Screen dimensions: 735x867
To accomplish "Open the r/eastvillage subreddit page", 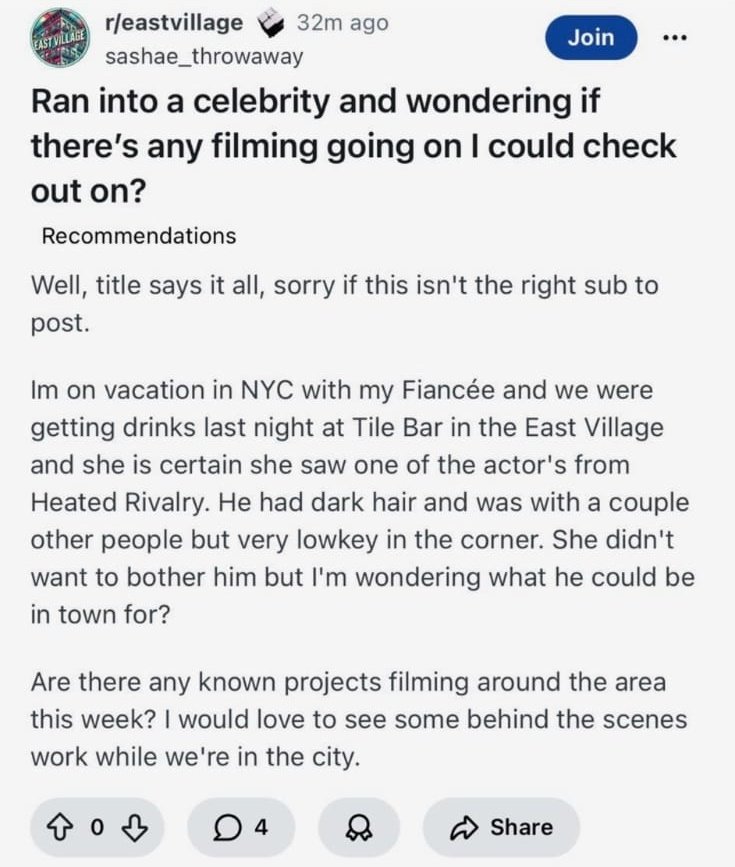I will (x=174, y=22).
